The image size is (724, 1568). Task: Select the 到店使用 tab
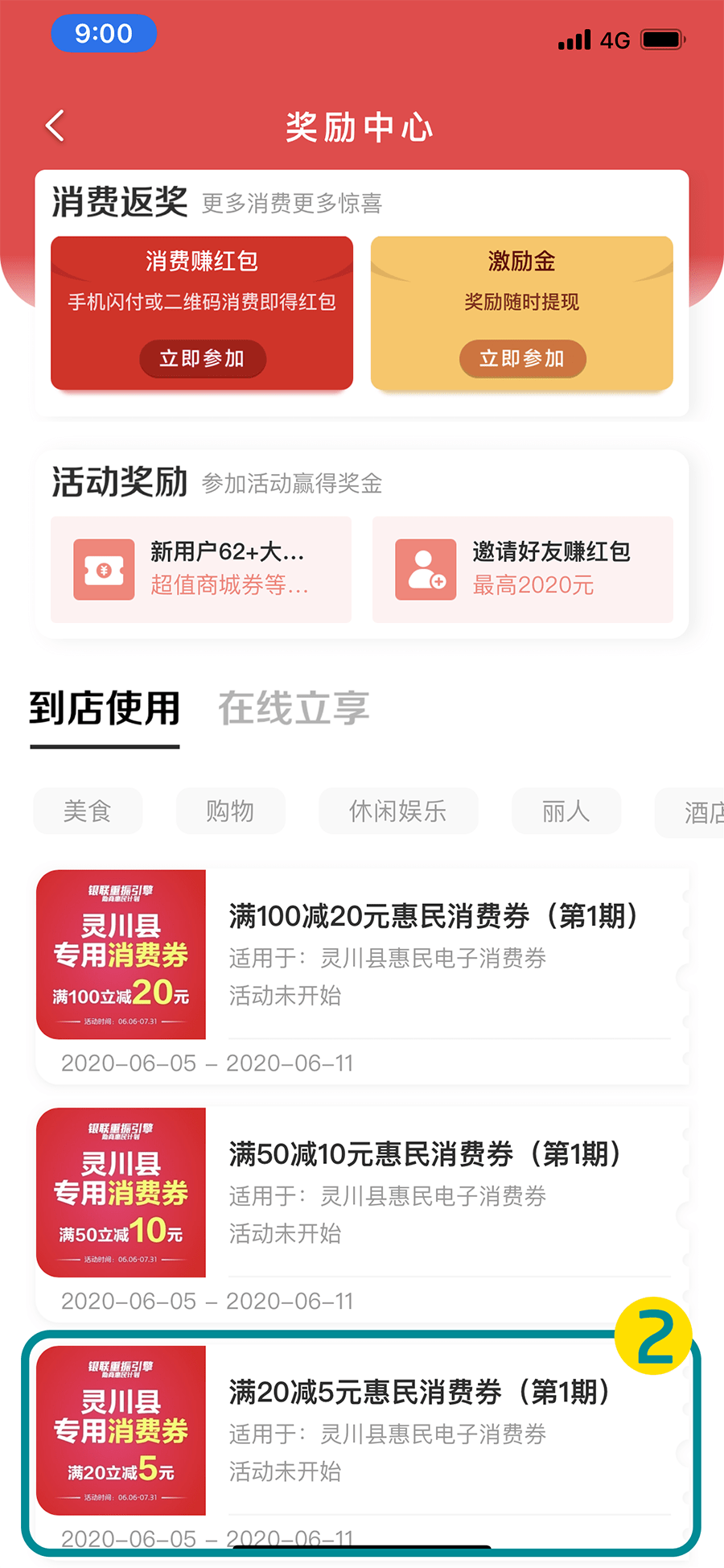click(x=105, y=708)
